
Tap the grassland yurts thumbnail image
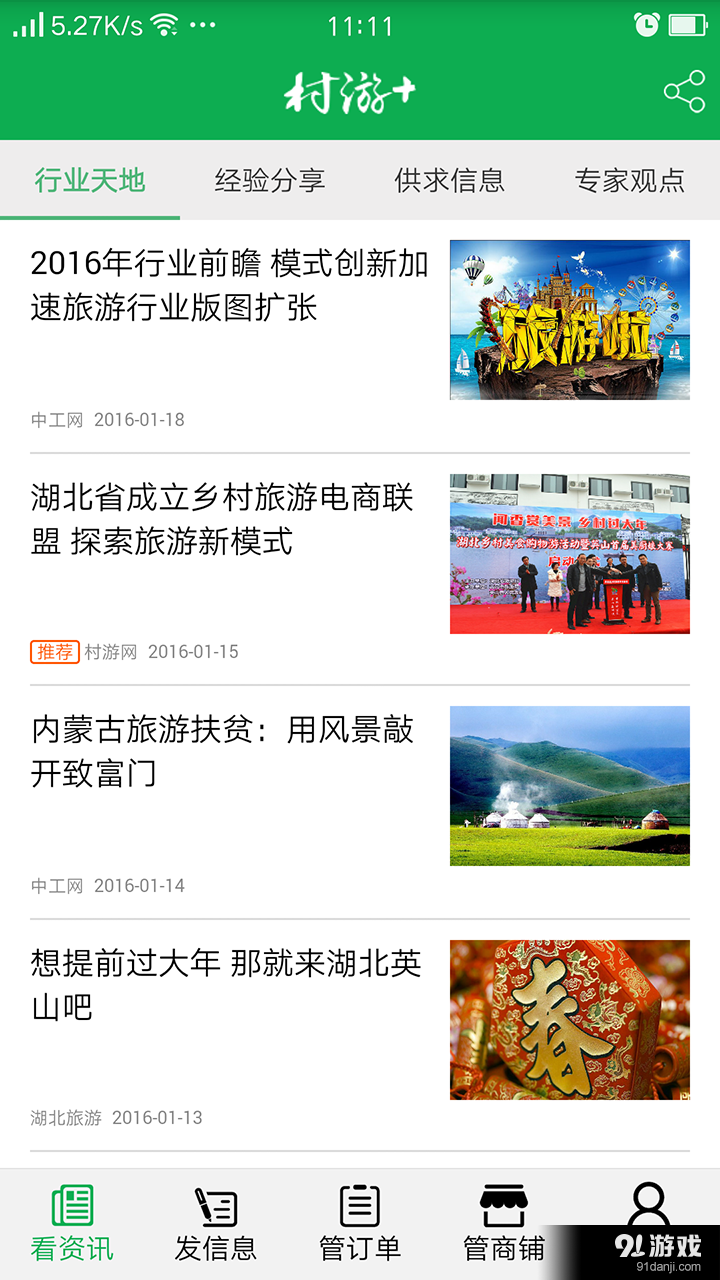coord(569,785)
